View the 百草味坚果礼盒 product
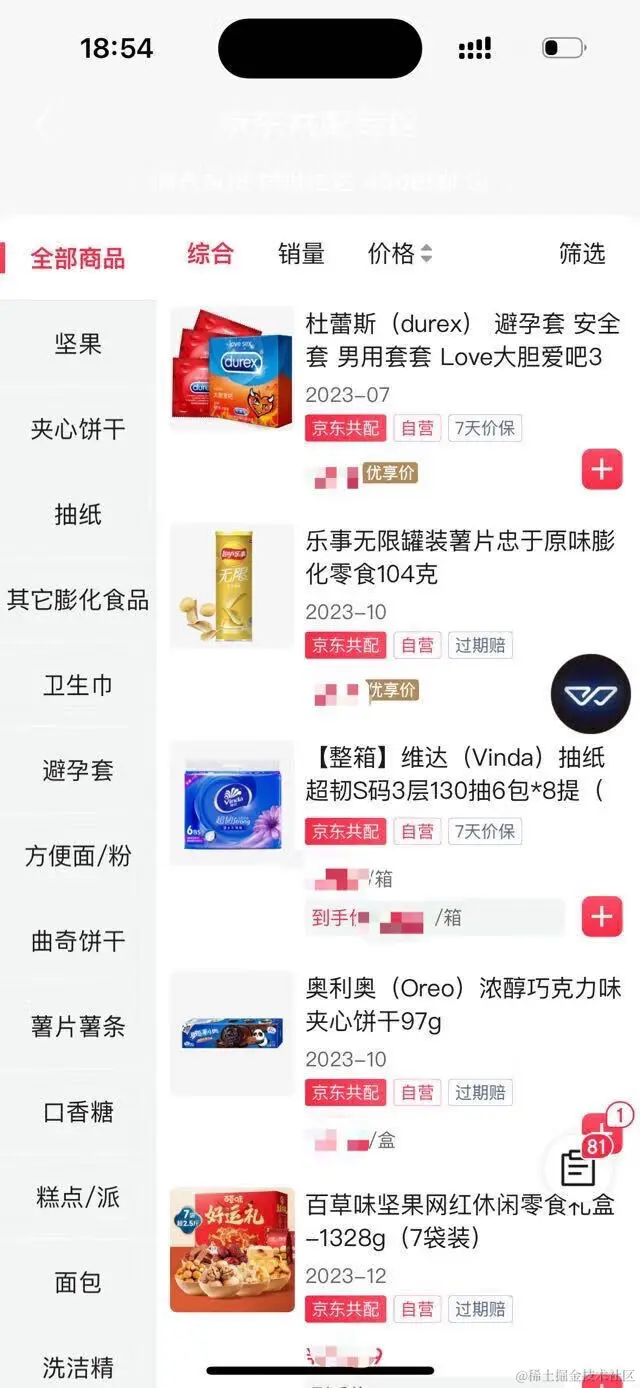The width and height of the screenshot is (640, 1388). click(460, 1222)
